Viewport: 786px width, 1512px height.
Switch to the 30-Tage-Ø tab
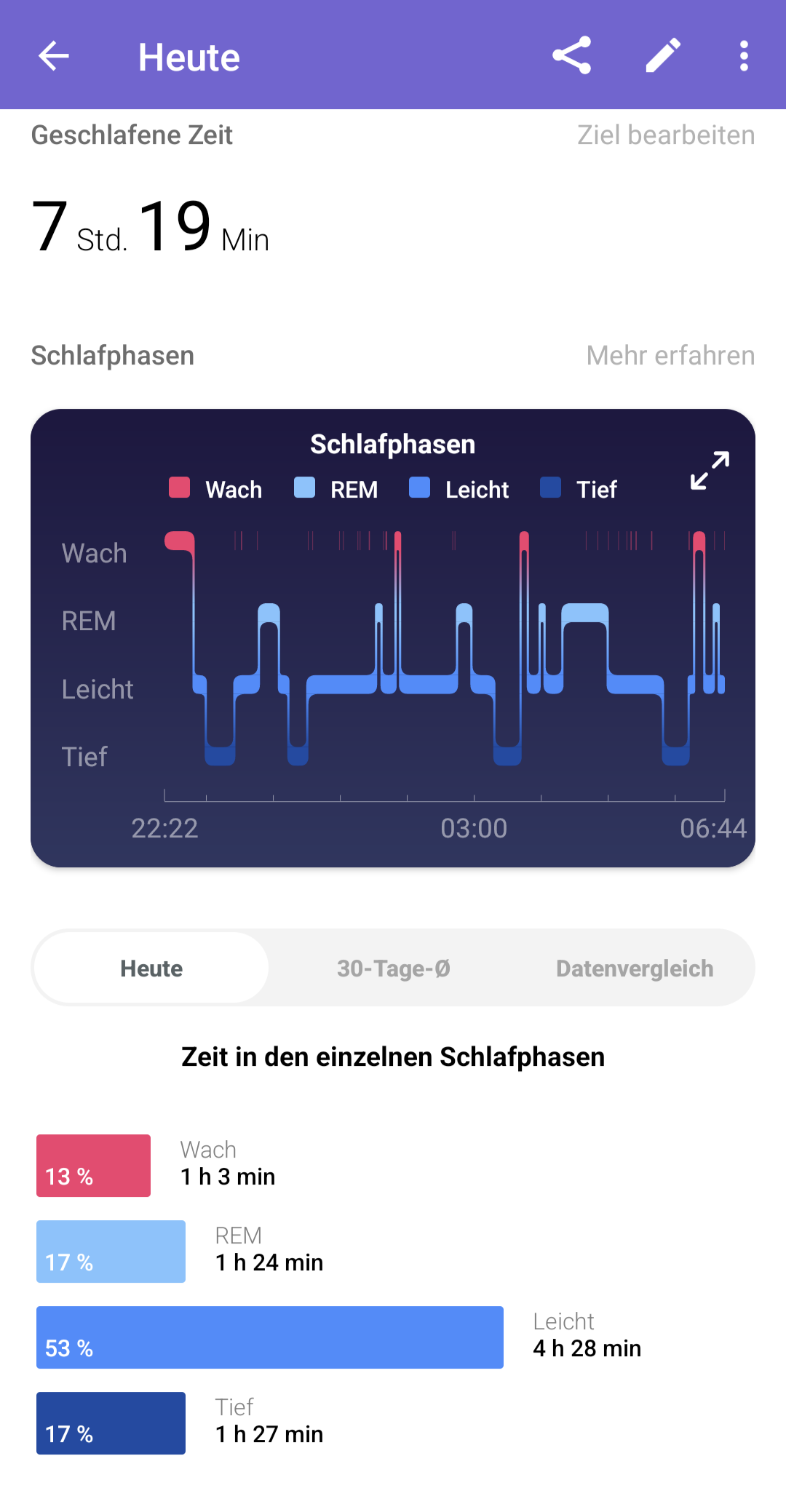click(393, 968)
